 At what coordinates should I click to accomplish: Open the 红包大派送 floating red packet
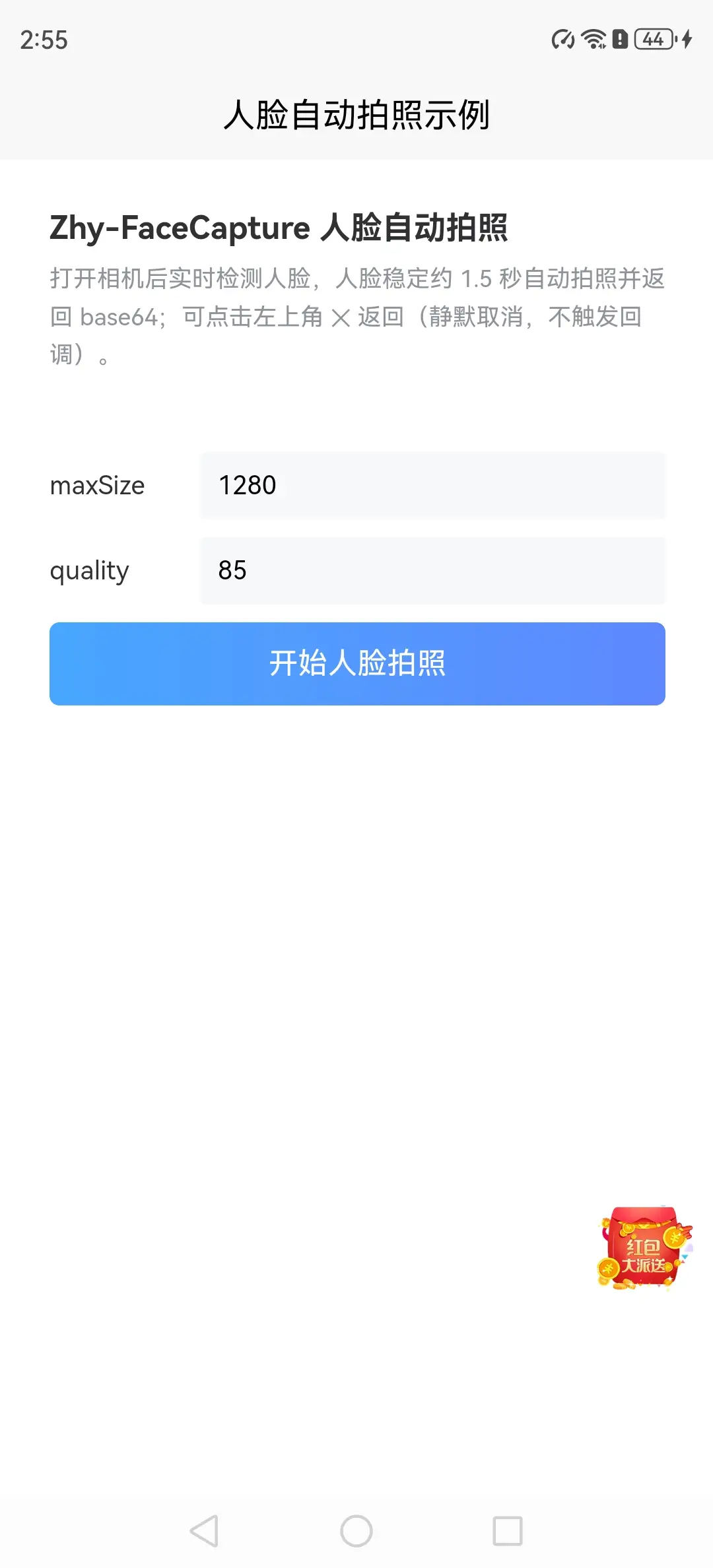coord(645,1247)
